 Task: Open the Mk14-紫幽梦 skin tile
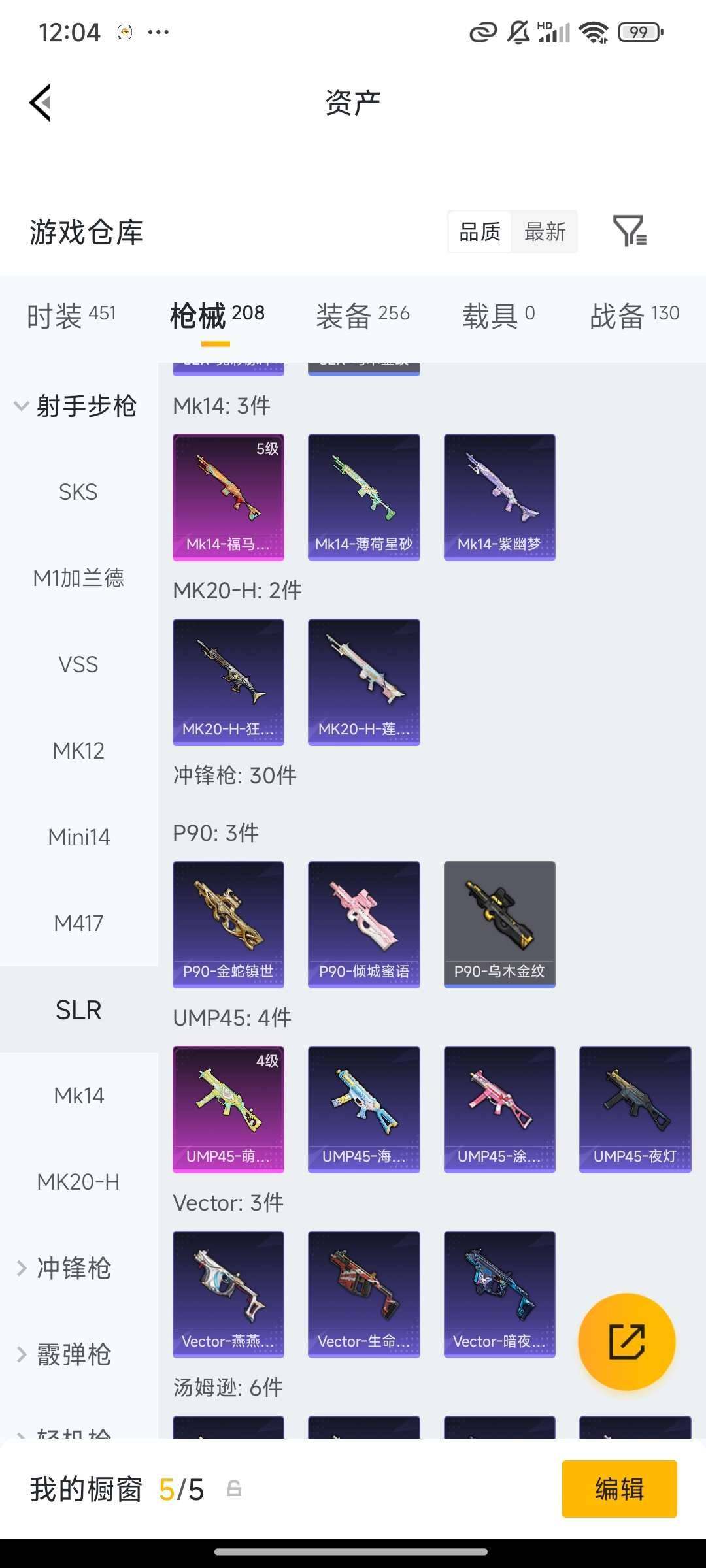[499, 497]
